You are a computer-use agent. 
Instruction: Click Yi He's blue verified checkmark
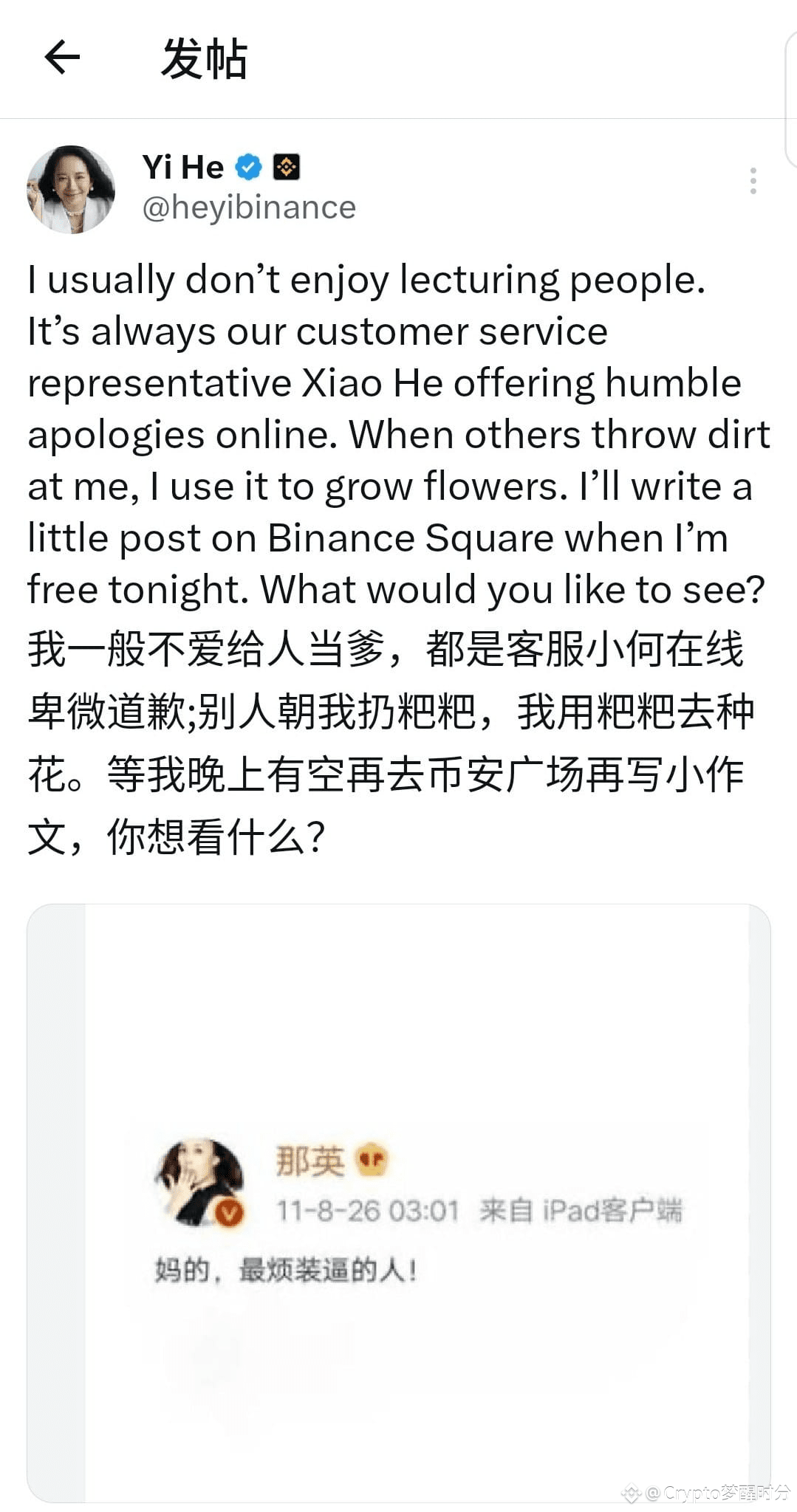tap(248, 166)
